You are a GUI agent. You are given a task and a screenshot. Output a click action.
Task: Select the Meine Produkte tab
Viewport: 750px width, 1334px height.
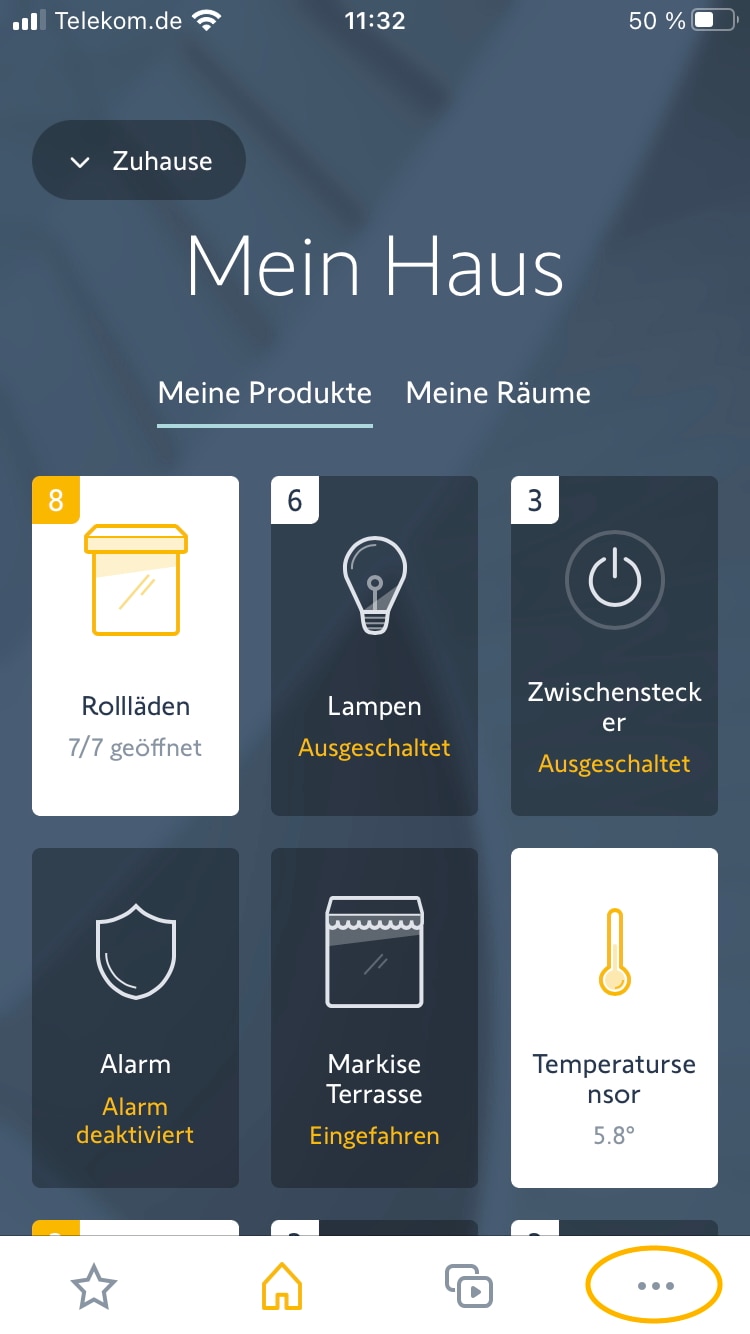265,393
